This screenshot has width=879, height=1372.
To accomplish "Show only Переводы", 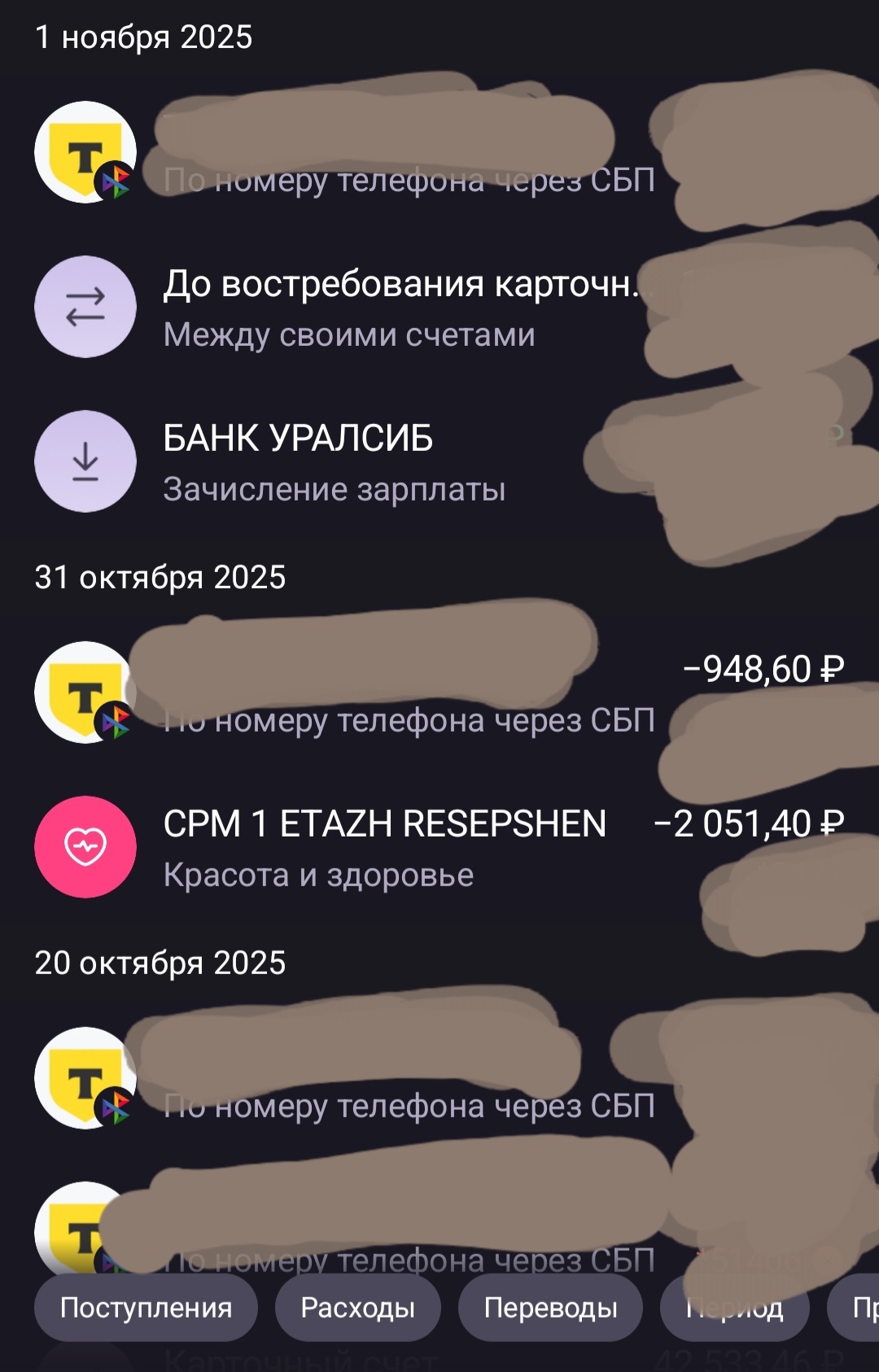I will 550,1307.
